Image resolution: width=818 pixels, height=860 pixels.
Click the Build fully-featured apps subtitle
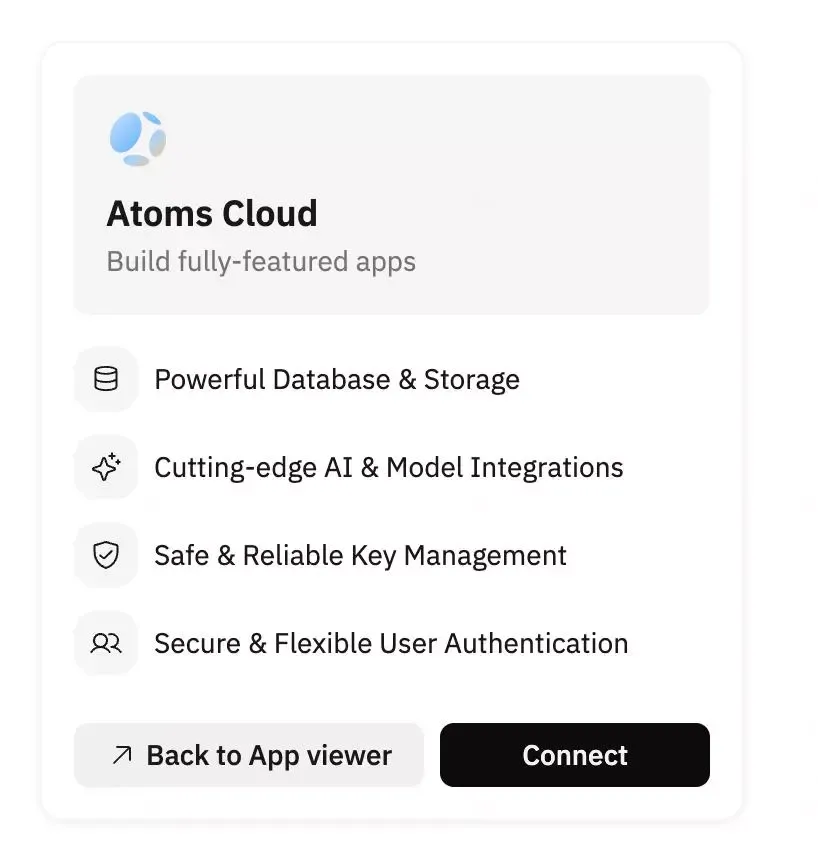[261, 261]
